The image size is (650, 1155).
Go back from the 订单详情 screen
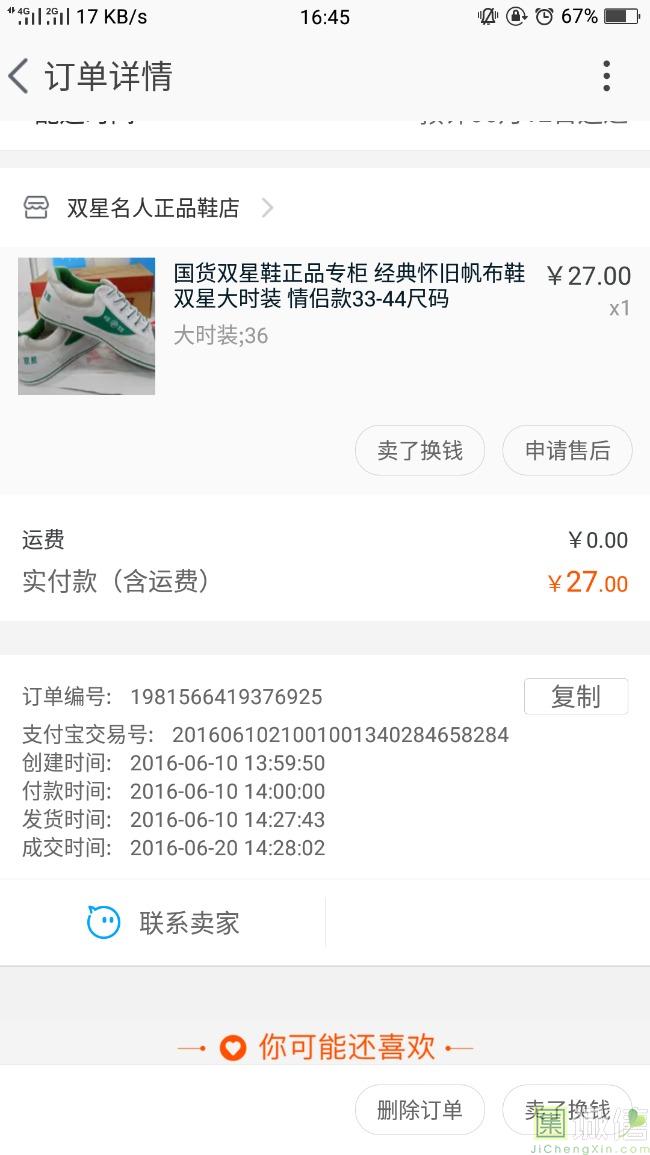[18, 76]
